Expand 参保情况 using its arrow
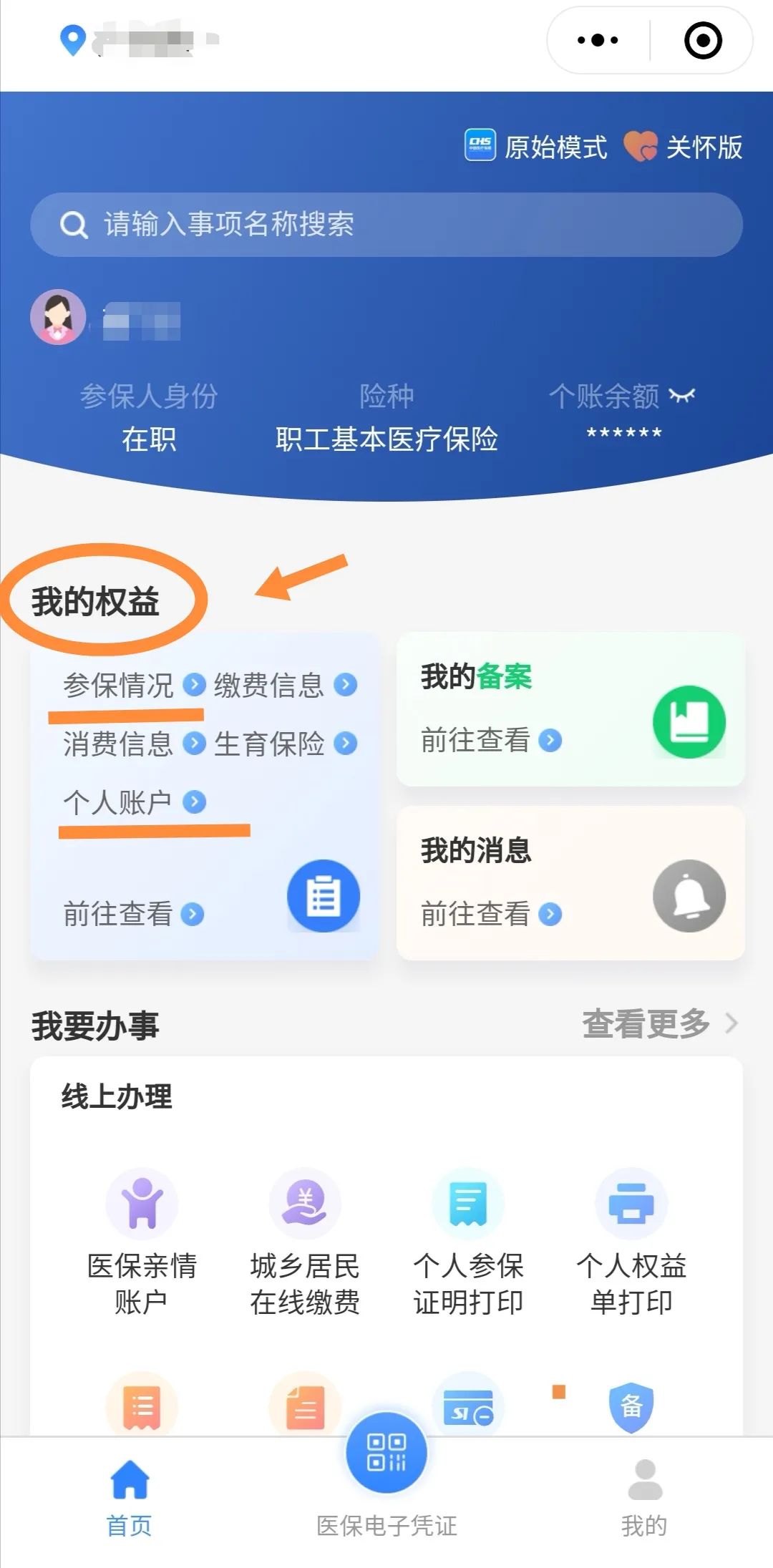Viewport: 773px width, 1568px height. [x=194, y=685]
